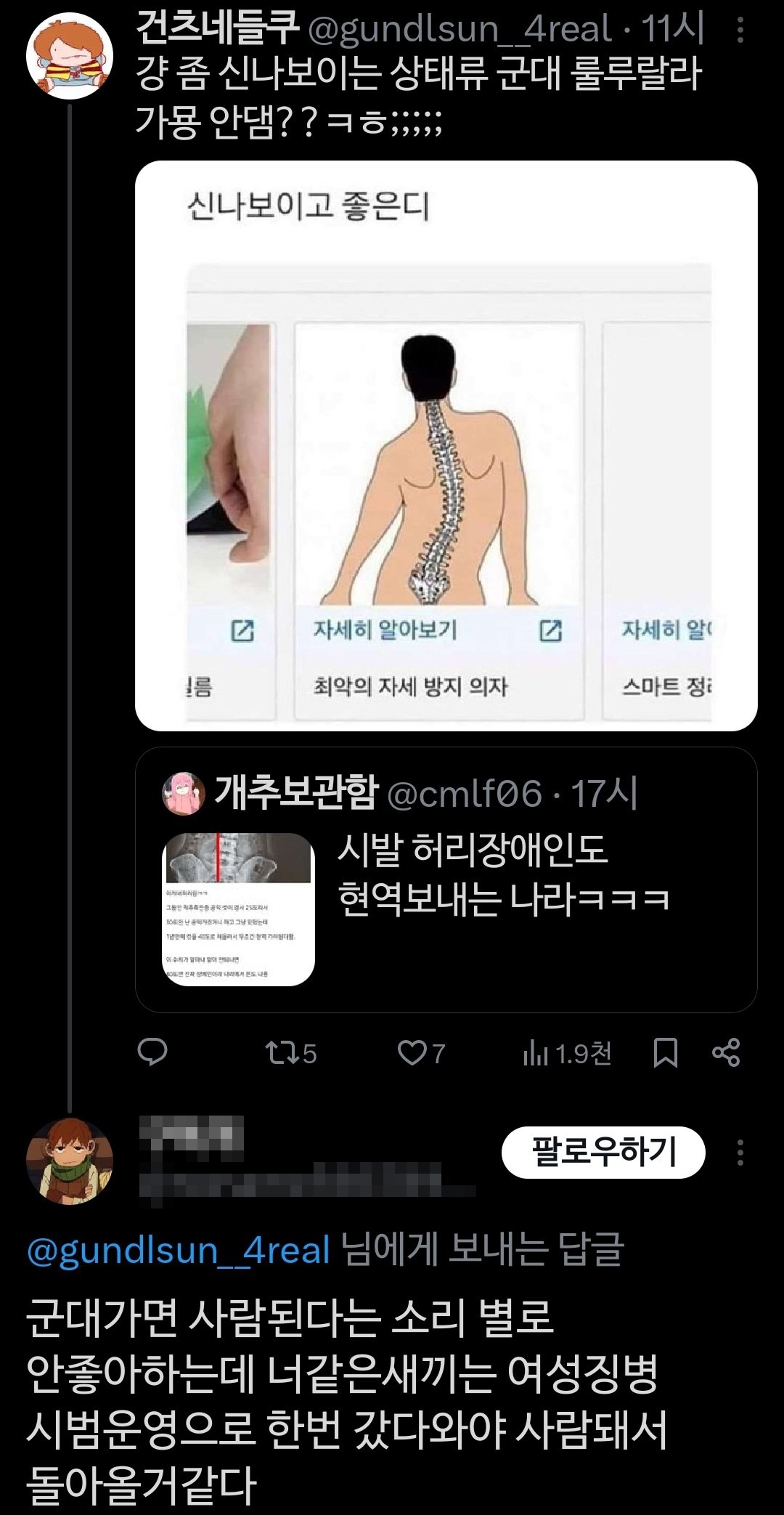Open @gundlsun__4real mention link
The width and height of the screenshot is (784, 1515).
tap(179, 1250)
